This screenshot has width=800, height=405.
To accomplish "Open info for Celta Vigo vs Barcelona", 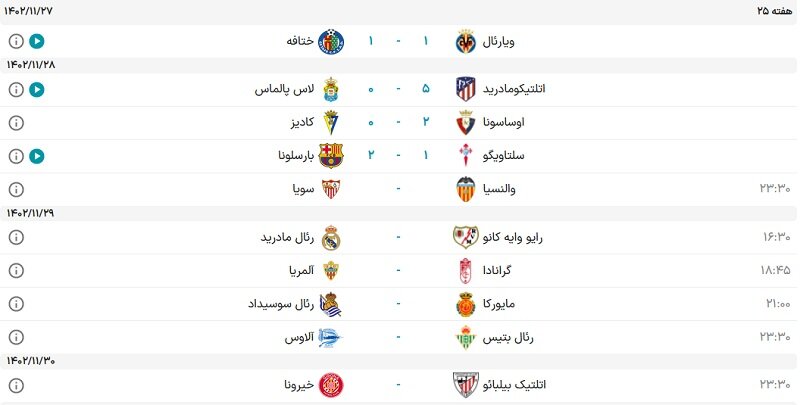I will 16,156.
